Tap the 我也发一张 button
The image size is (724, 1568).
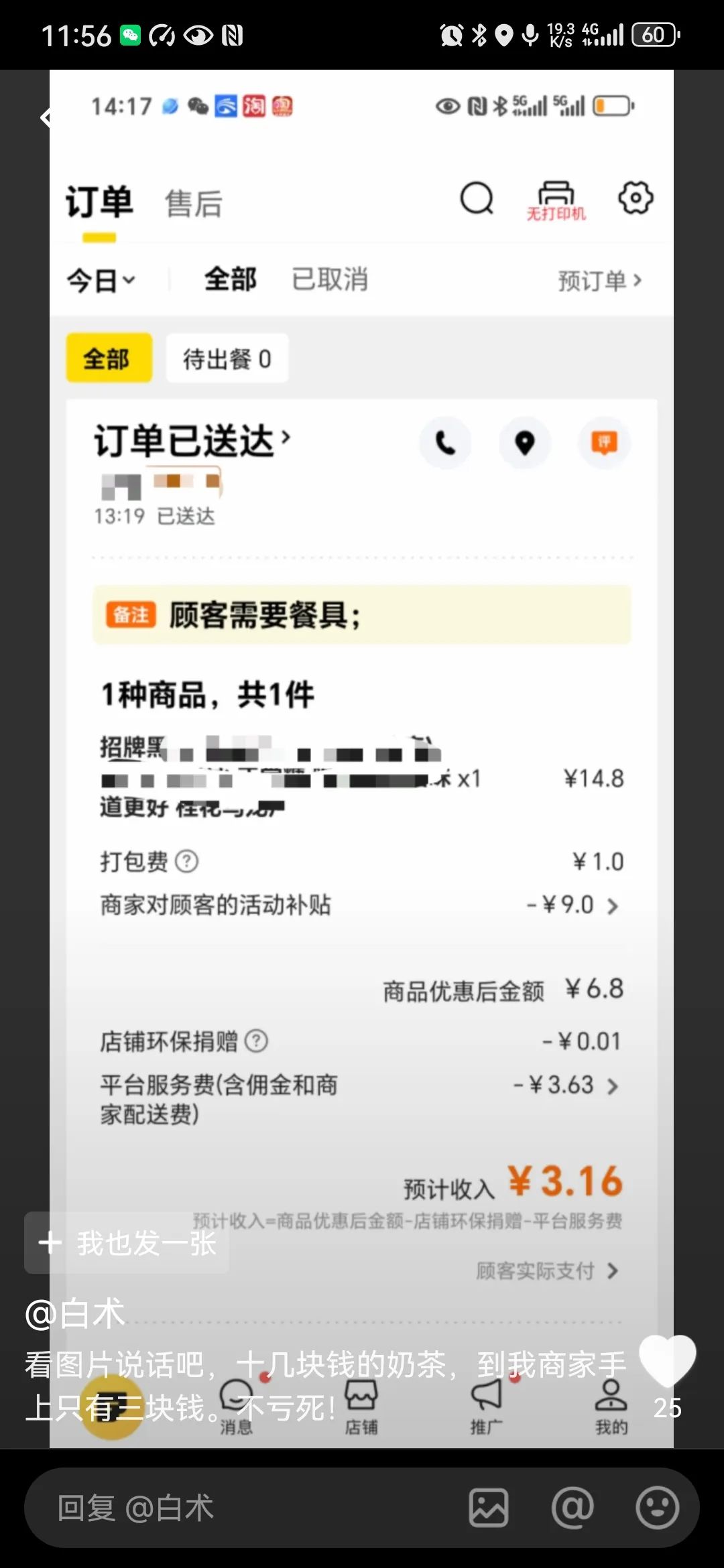point(127,1243)
